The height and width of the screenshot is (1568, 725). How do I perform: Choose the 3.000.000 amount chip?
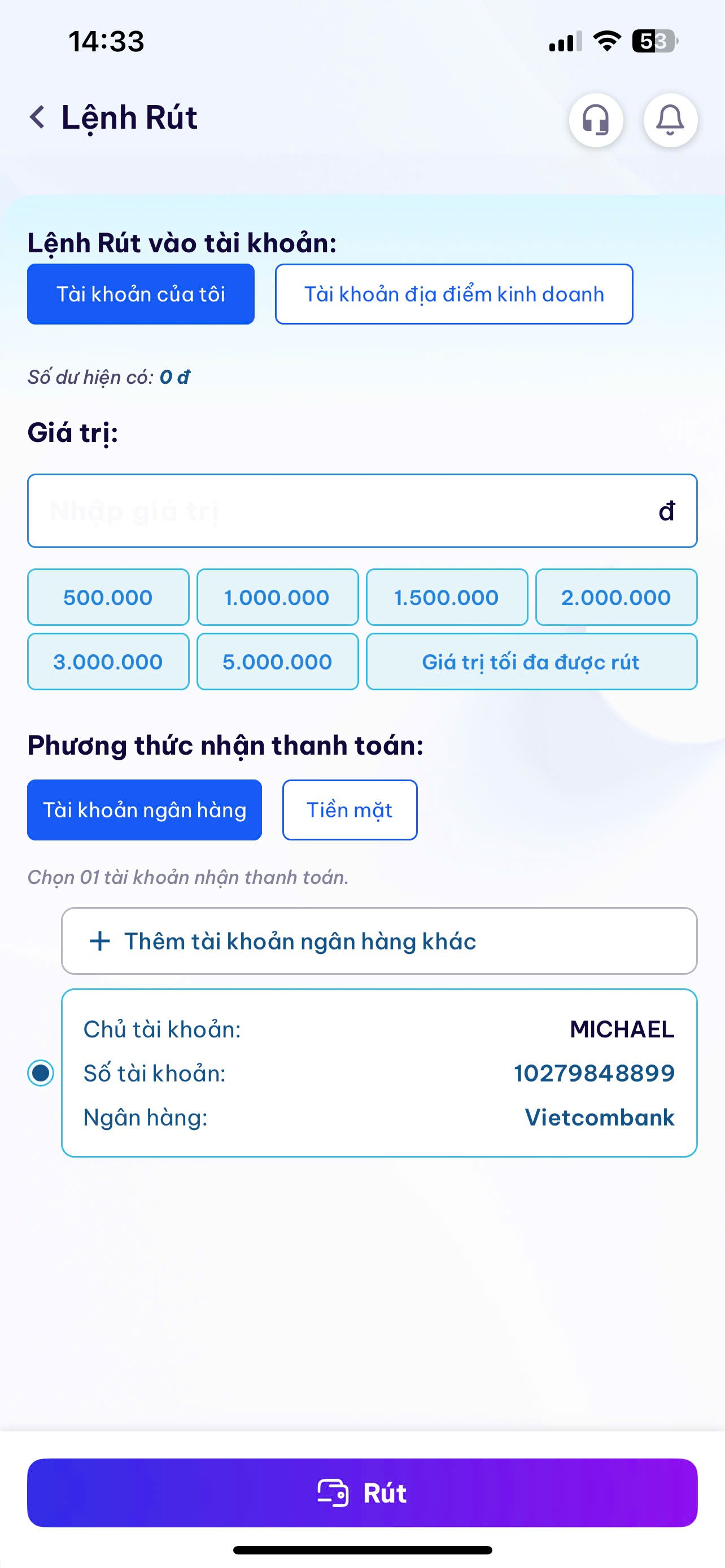[x=108, y=662]
